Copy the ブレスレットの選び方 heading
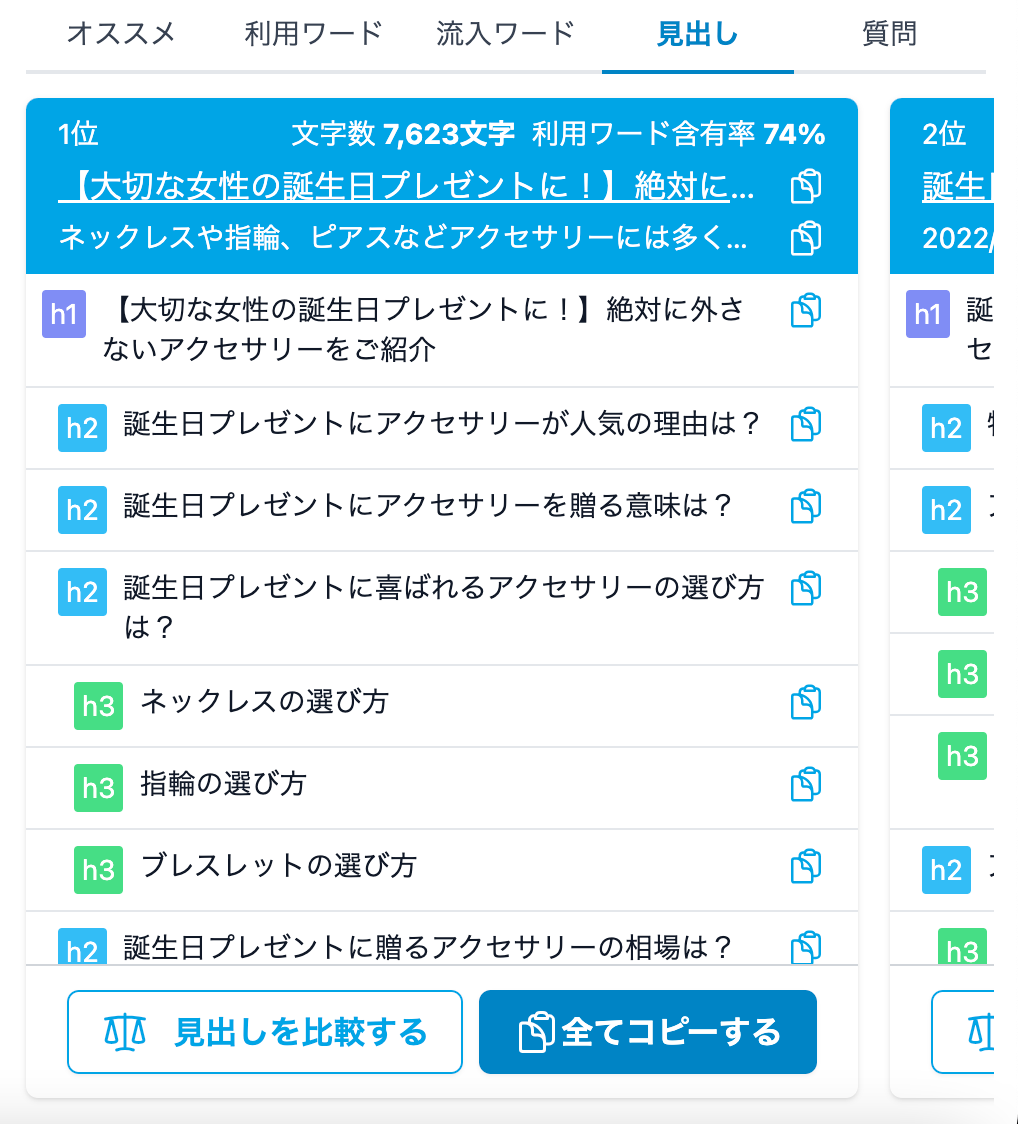Screen dimensions: 1018x1124 806,867
